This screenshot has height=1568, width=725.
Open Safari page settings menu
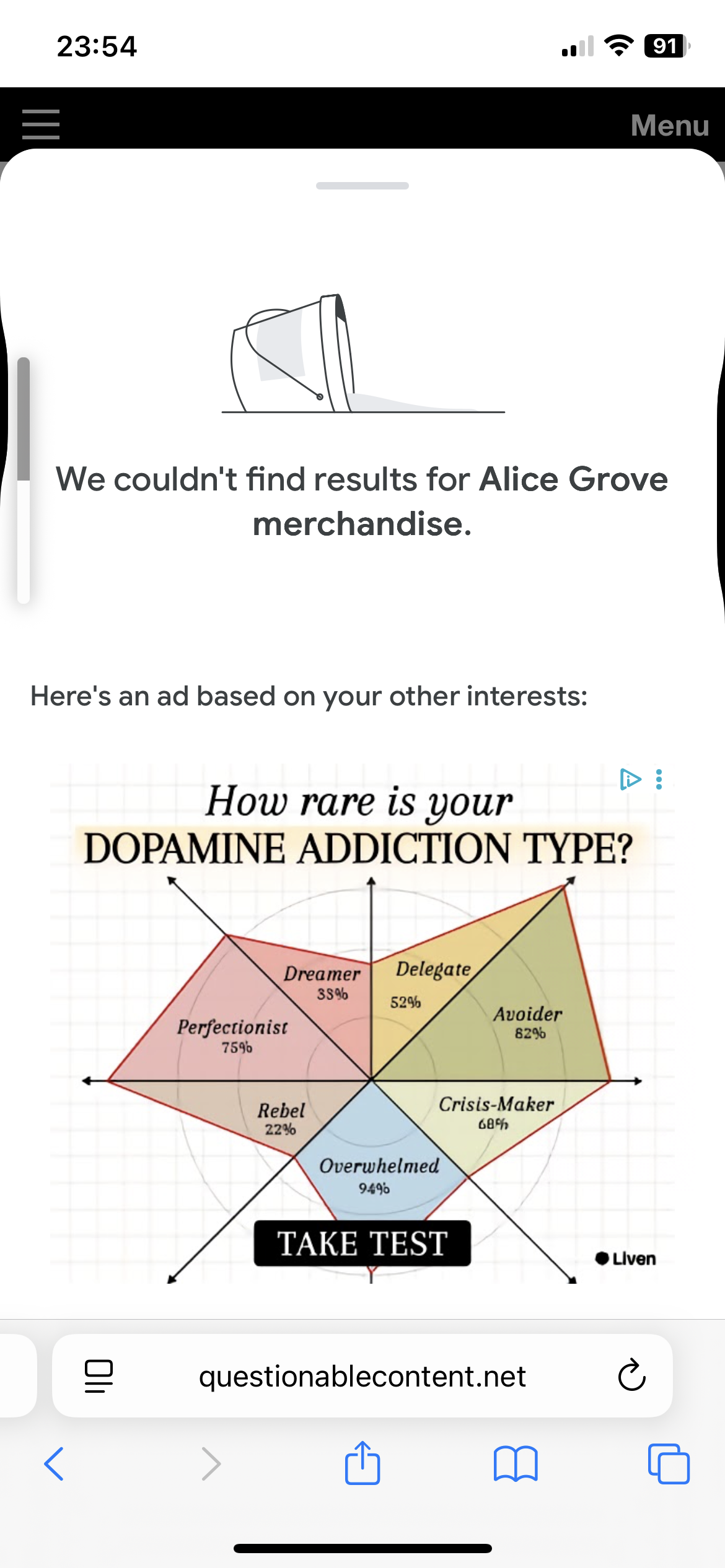(99, 1376)
